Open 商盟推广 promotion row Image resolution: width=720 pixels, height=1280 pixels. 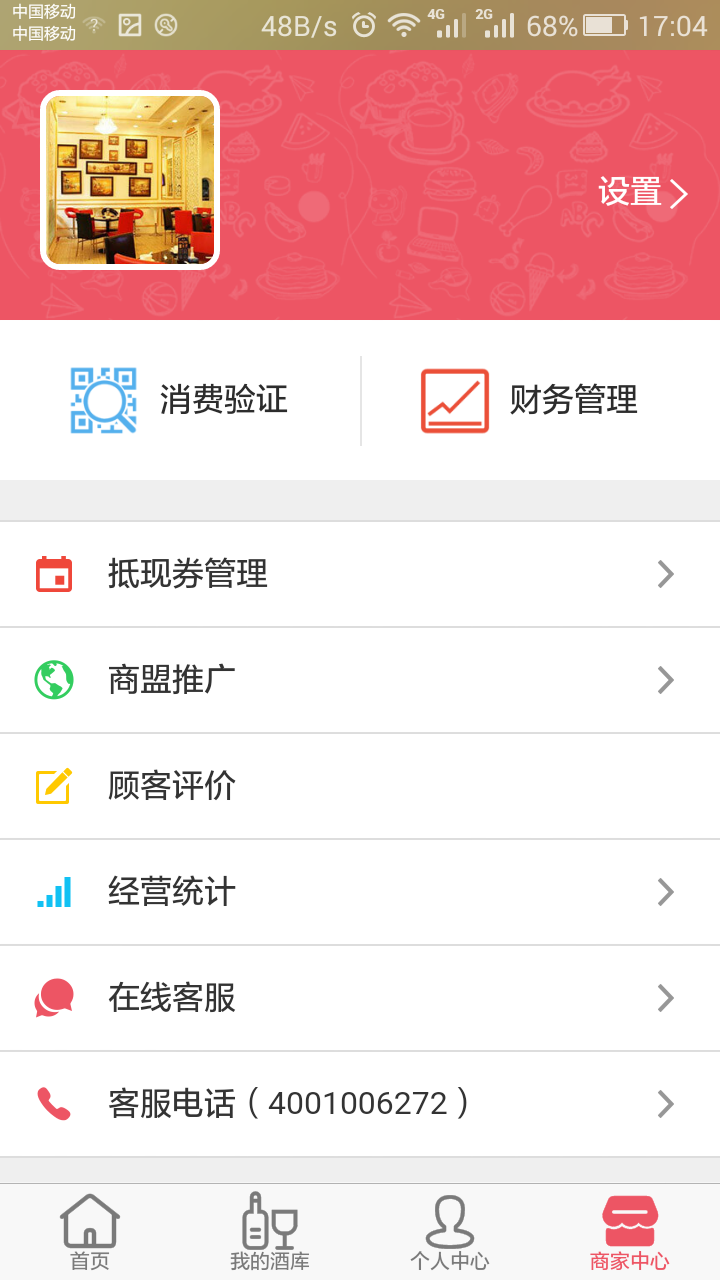(360, 680)
